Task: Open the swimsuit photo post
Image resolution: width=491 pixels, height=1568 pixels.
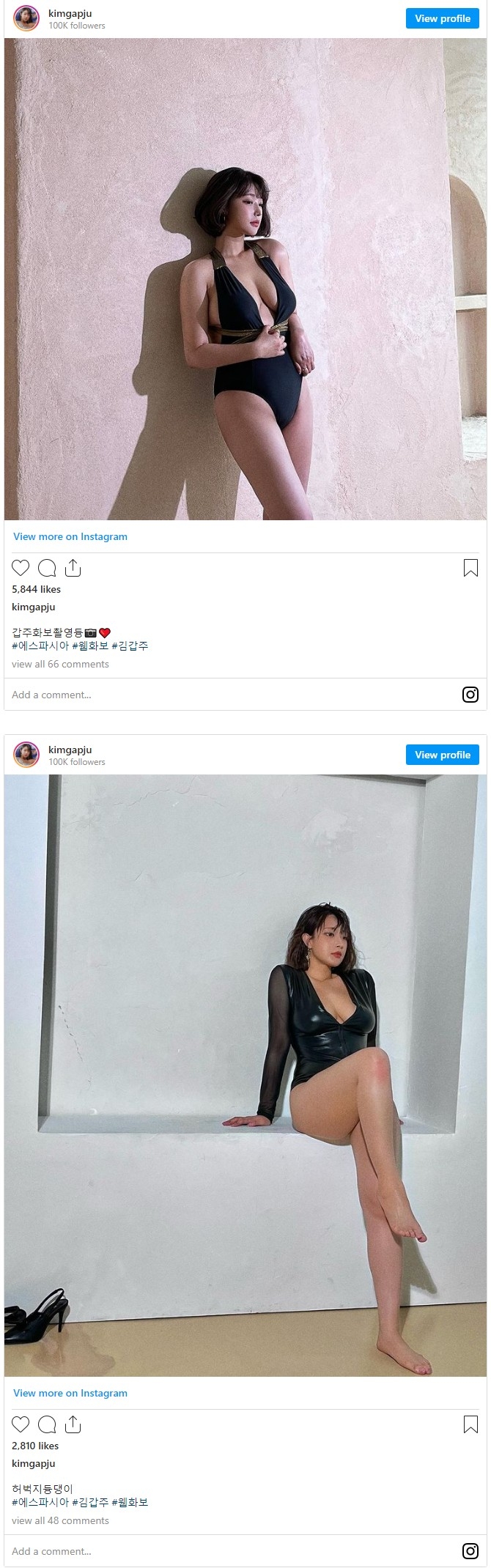Action: pyautogui.click(x=245, y=279)
